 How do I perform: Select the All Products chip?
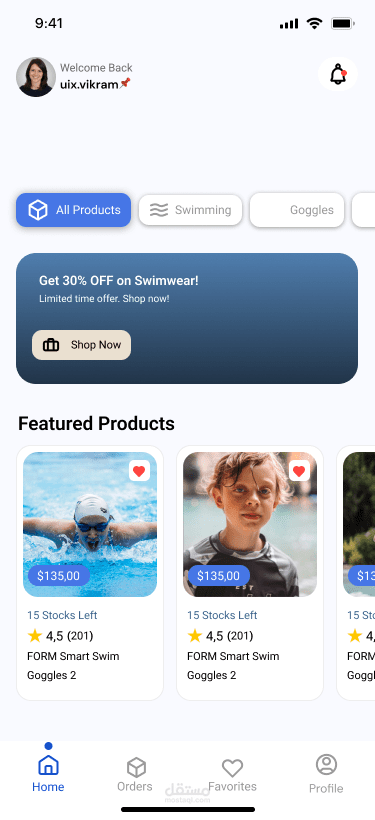click(x=73, y=210)
